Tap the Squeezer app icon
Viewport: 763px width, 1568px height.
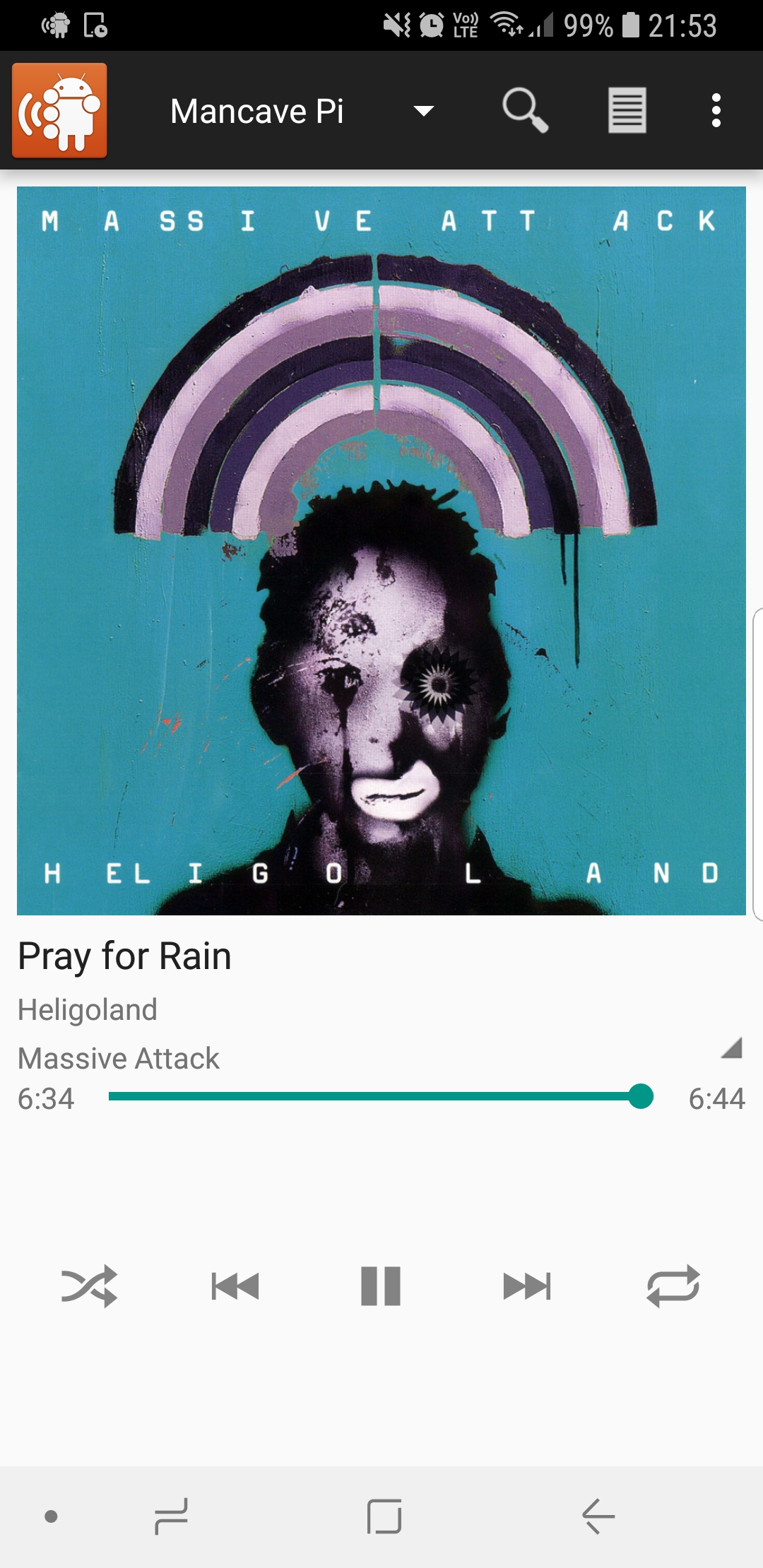pos(59,110)
